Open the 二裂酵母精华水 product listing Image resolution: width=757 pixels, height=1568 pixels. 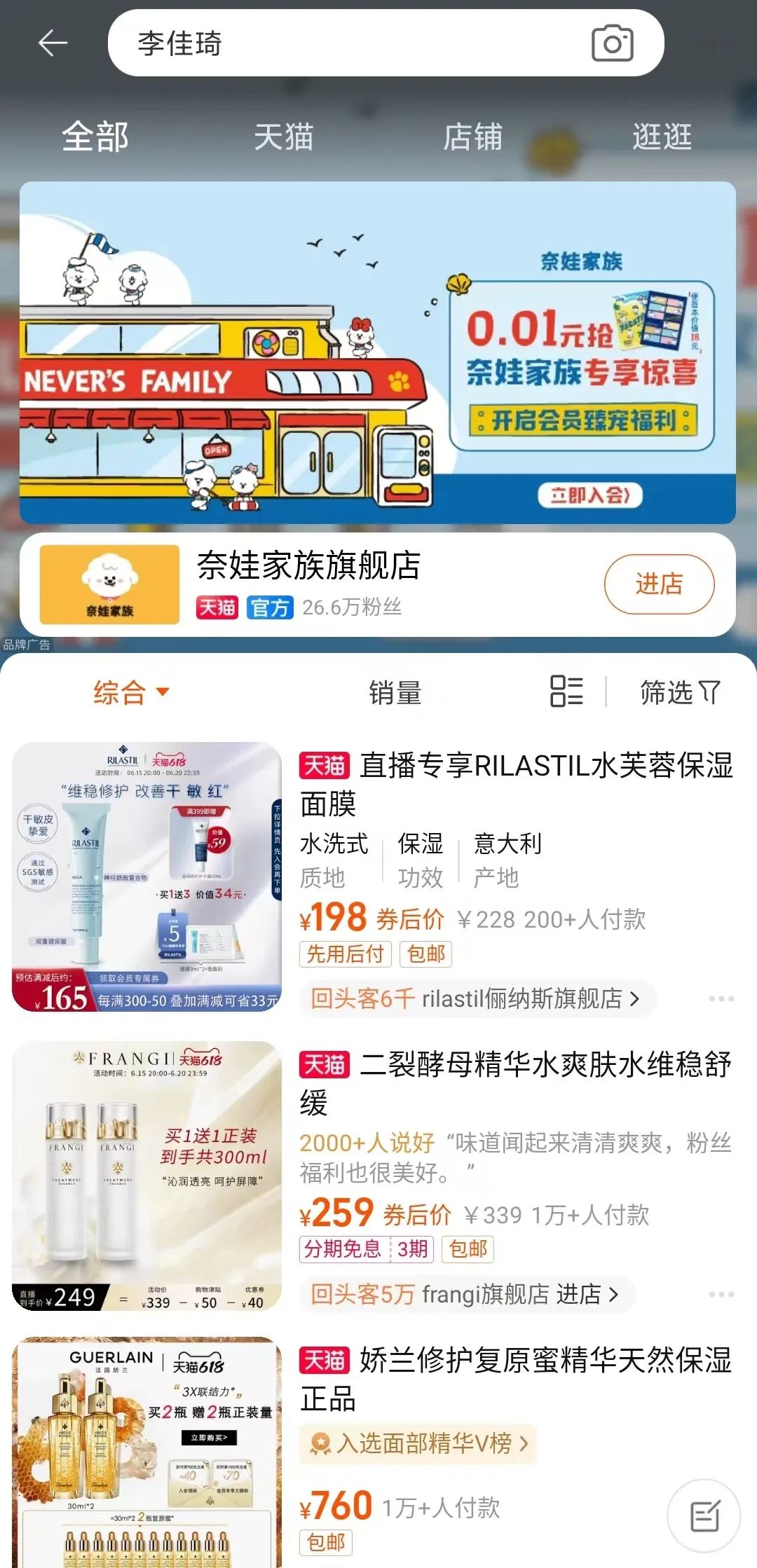(x=516, y=1082)
